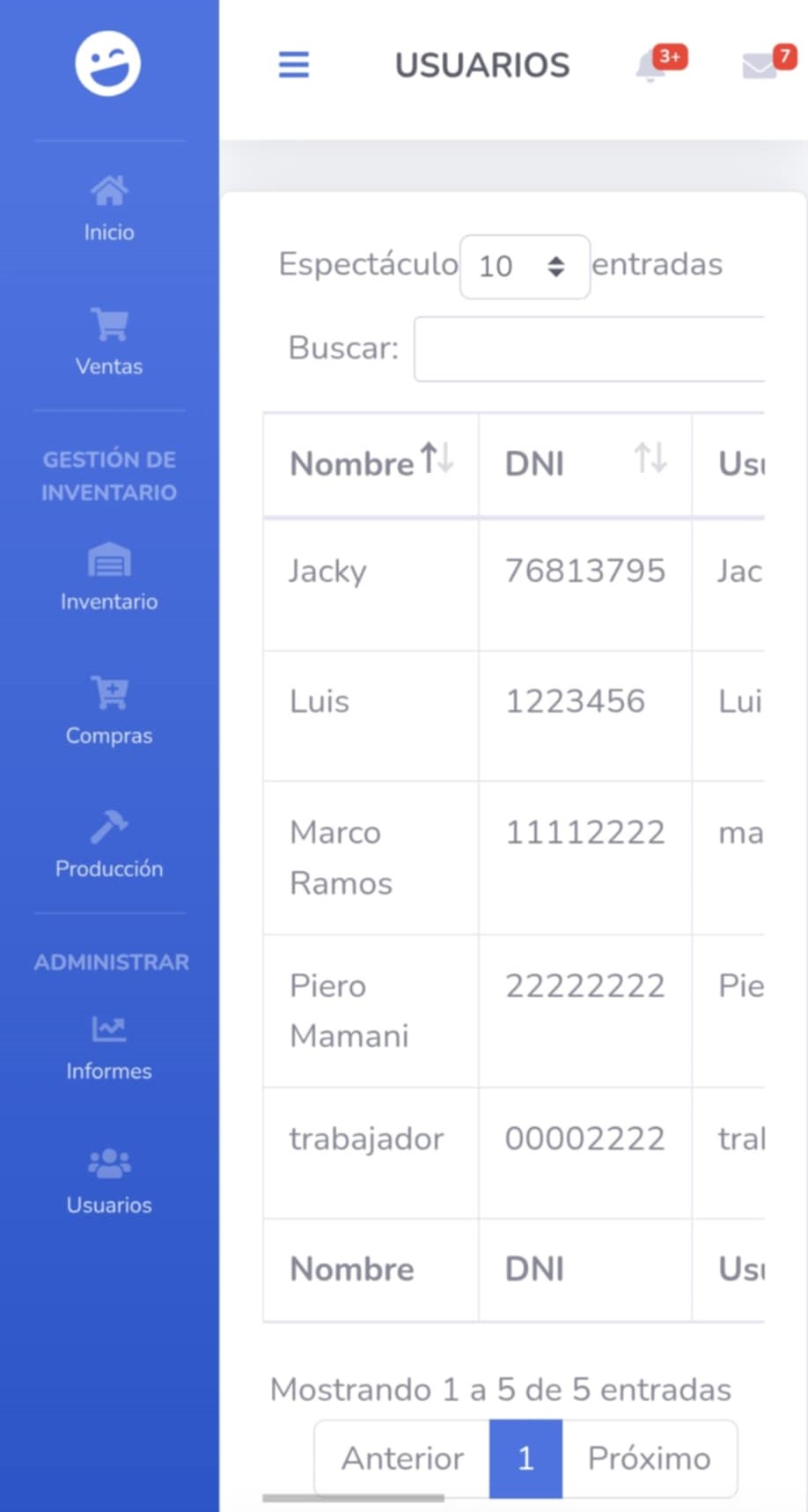
Task: Sort the table by Nombre column
Action: (x=371, y=463)
